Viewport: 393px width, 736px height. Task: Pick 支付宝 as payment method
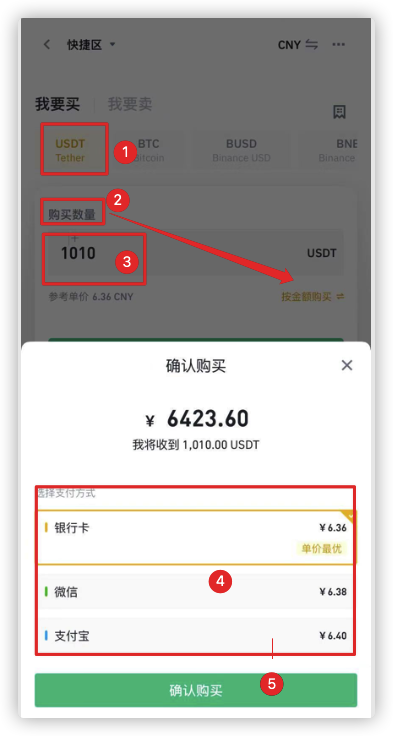point(195,636)
